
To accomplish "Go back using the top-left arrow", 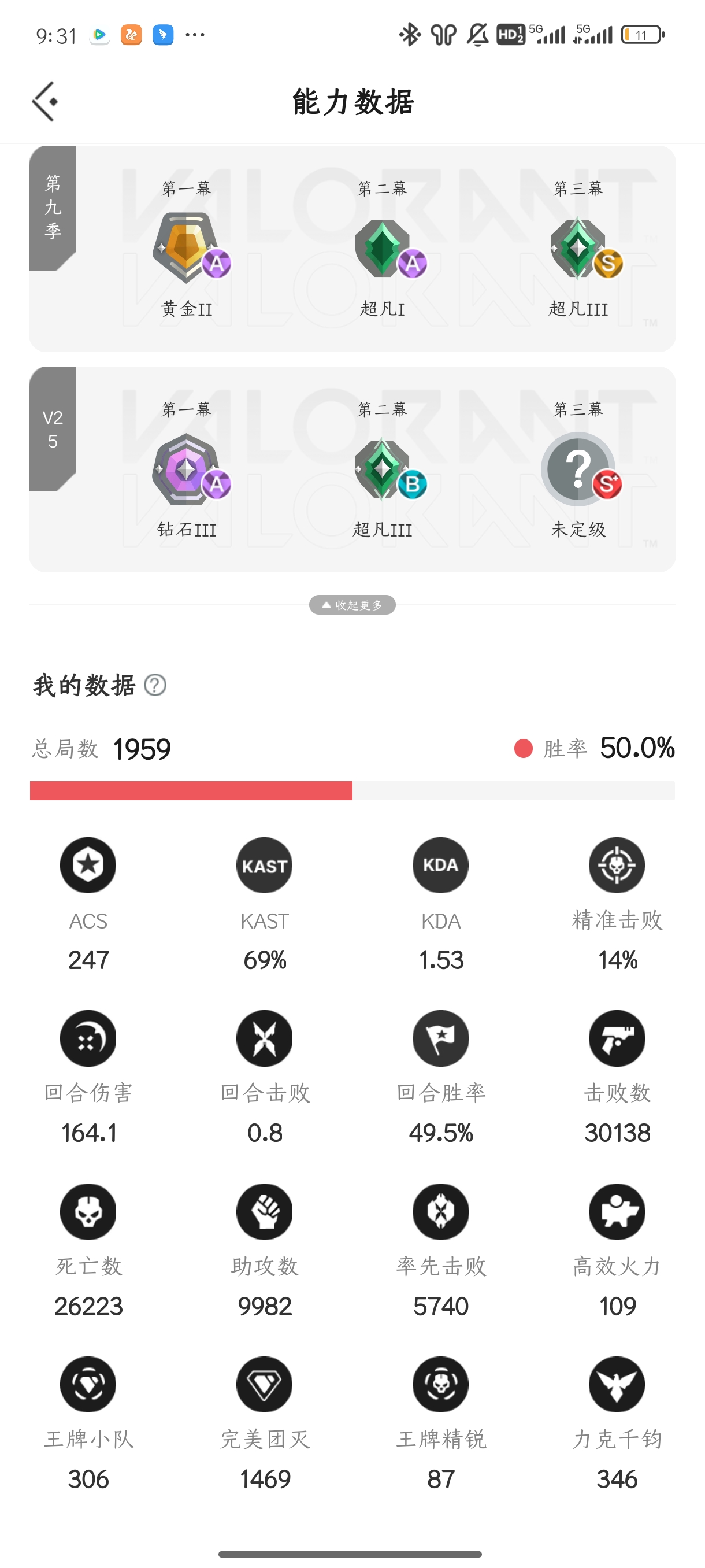I will (46, 102).
